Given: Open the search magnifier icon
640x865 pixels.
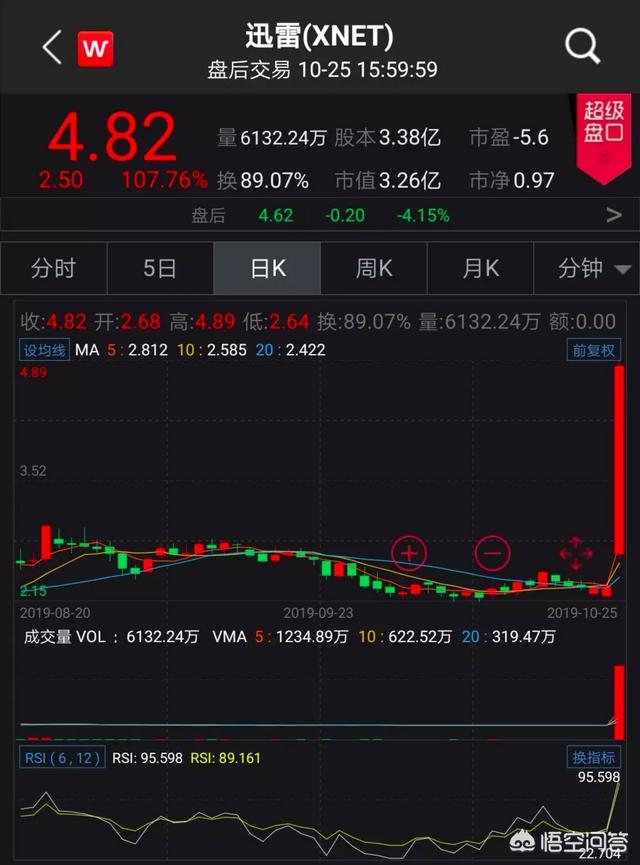Looking at the screenshot, I should [x=582, y=46].
